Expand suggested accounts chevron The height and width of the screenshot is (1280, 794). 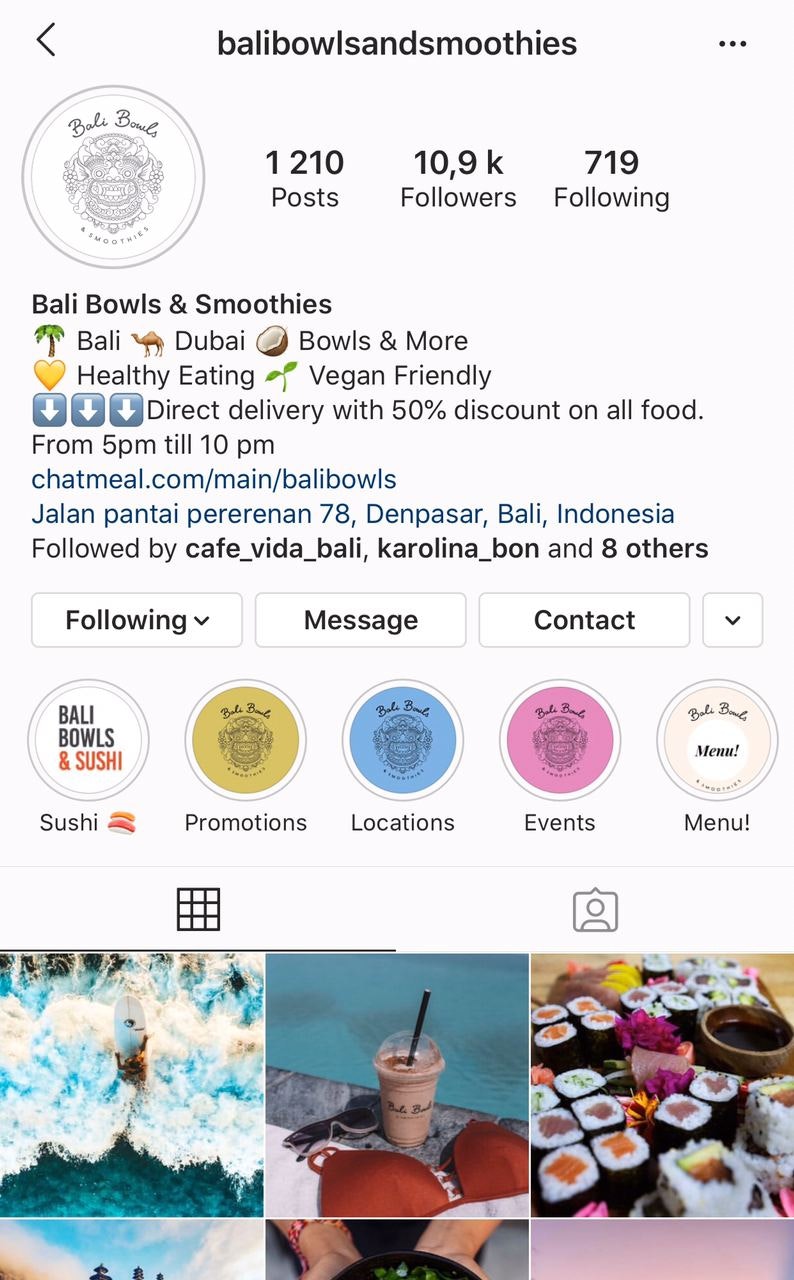(733, 620)
